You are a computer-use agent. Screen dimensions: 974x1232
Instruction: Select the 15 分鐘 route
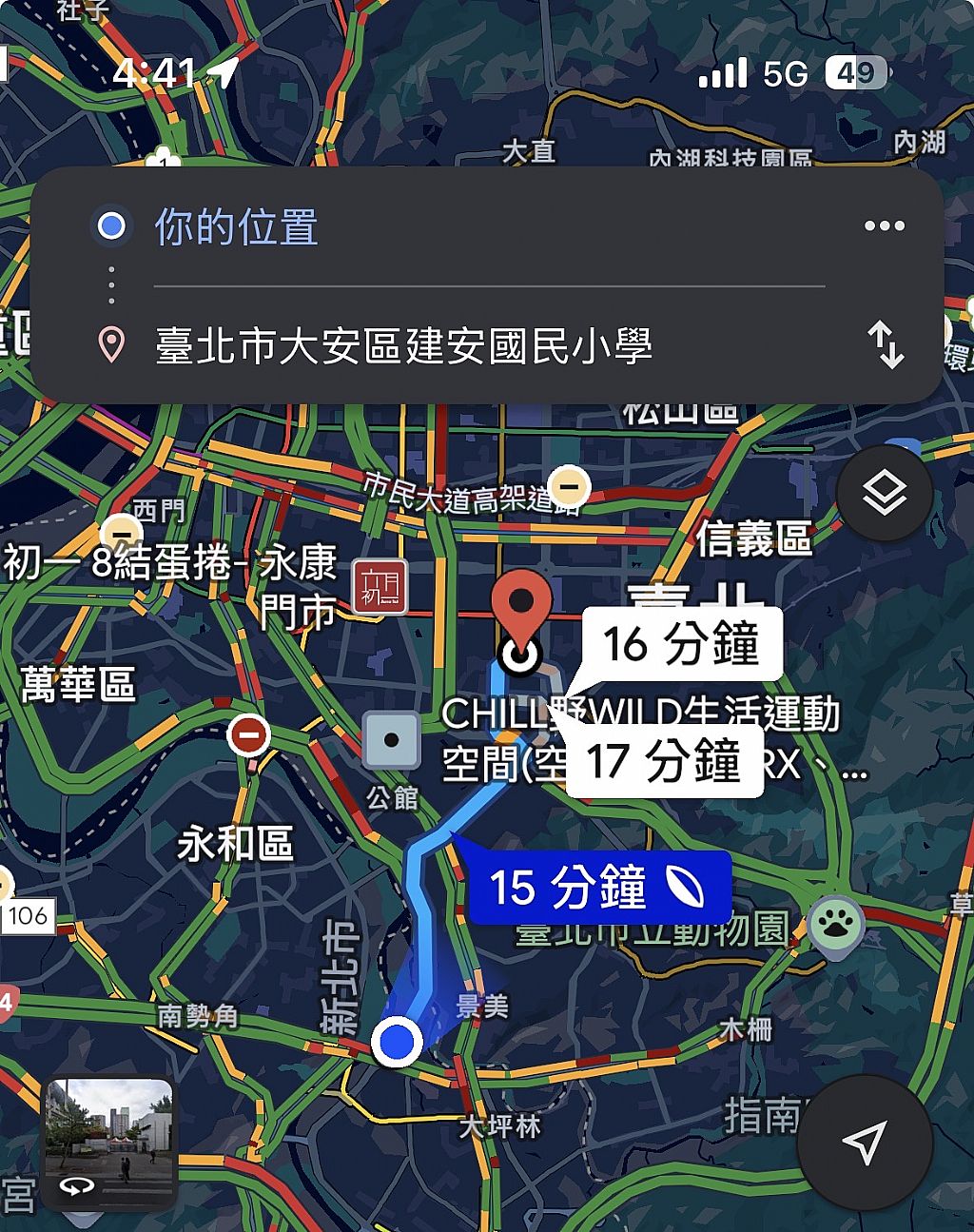tap(597, 887)
